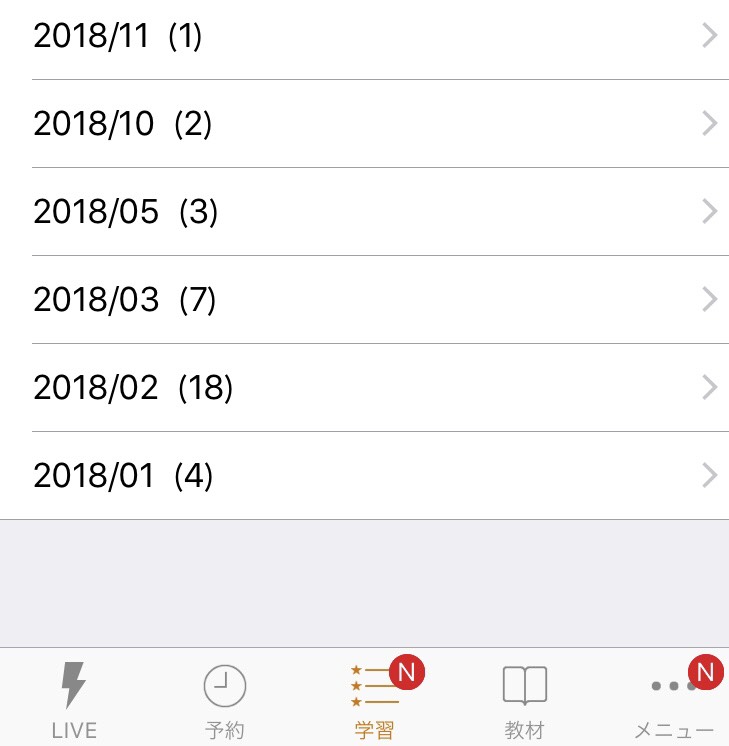
Task: View the 2018/05 (3) history
Action: 364,212
